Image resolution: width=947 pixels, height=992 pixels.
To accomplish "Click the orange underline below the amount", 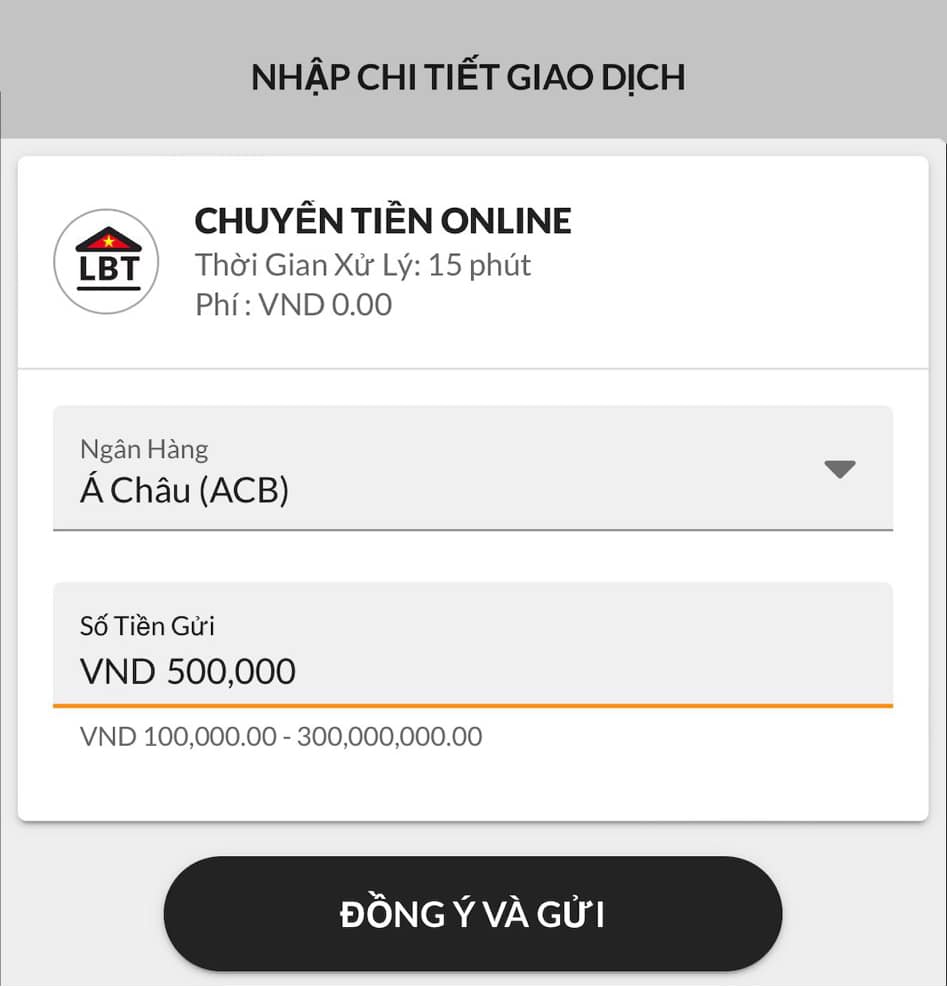I will click(472, 706).
